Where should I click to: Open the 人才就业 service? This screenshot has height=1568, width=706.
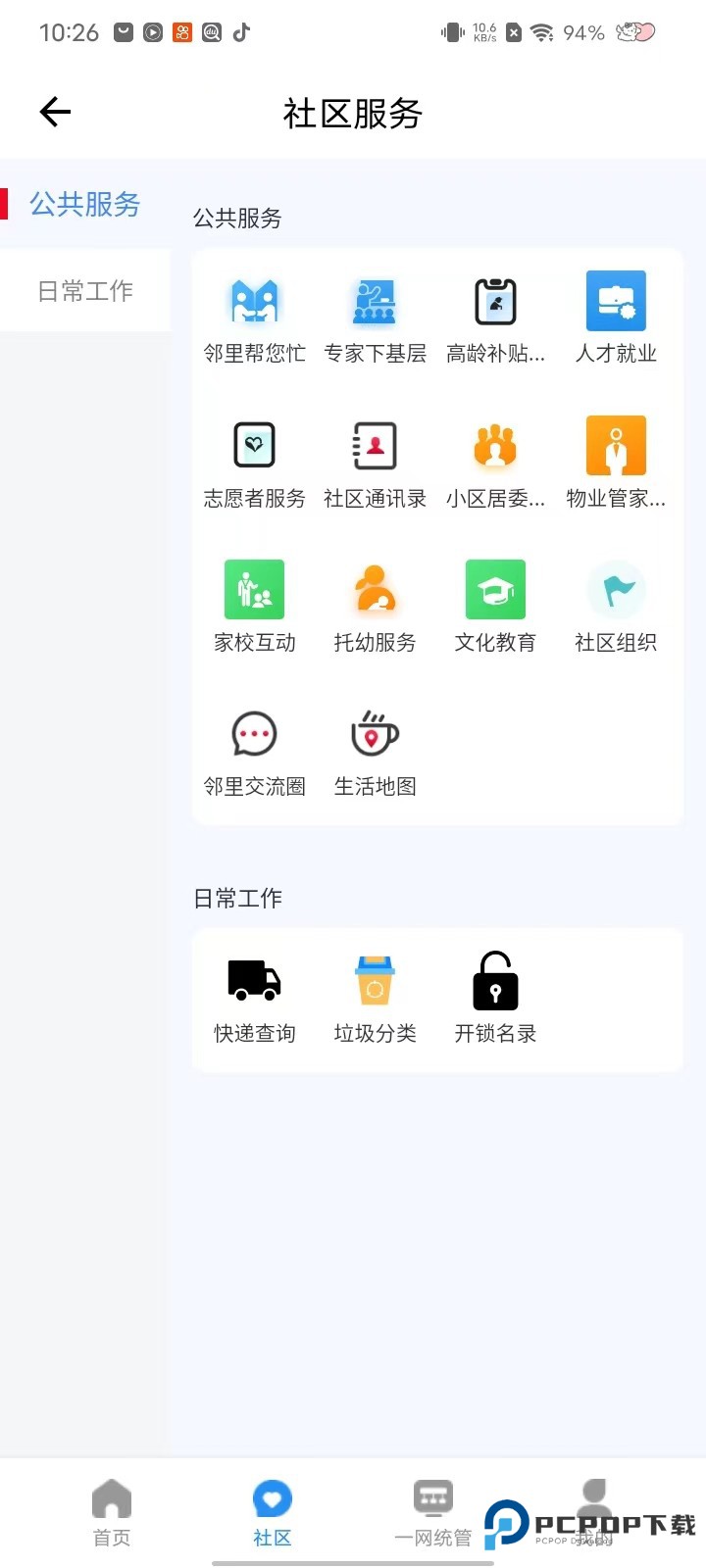(x=616, y=318)
